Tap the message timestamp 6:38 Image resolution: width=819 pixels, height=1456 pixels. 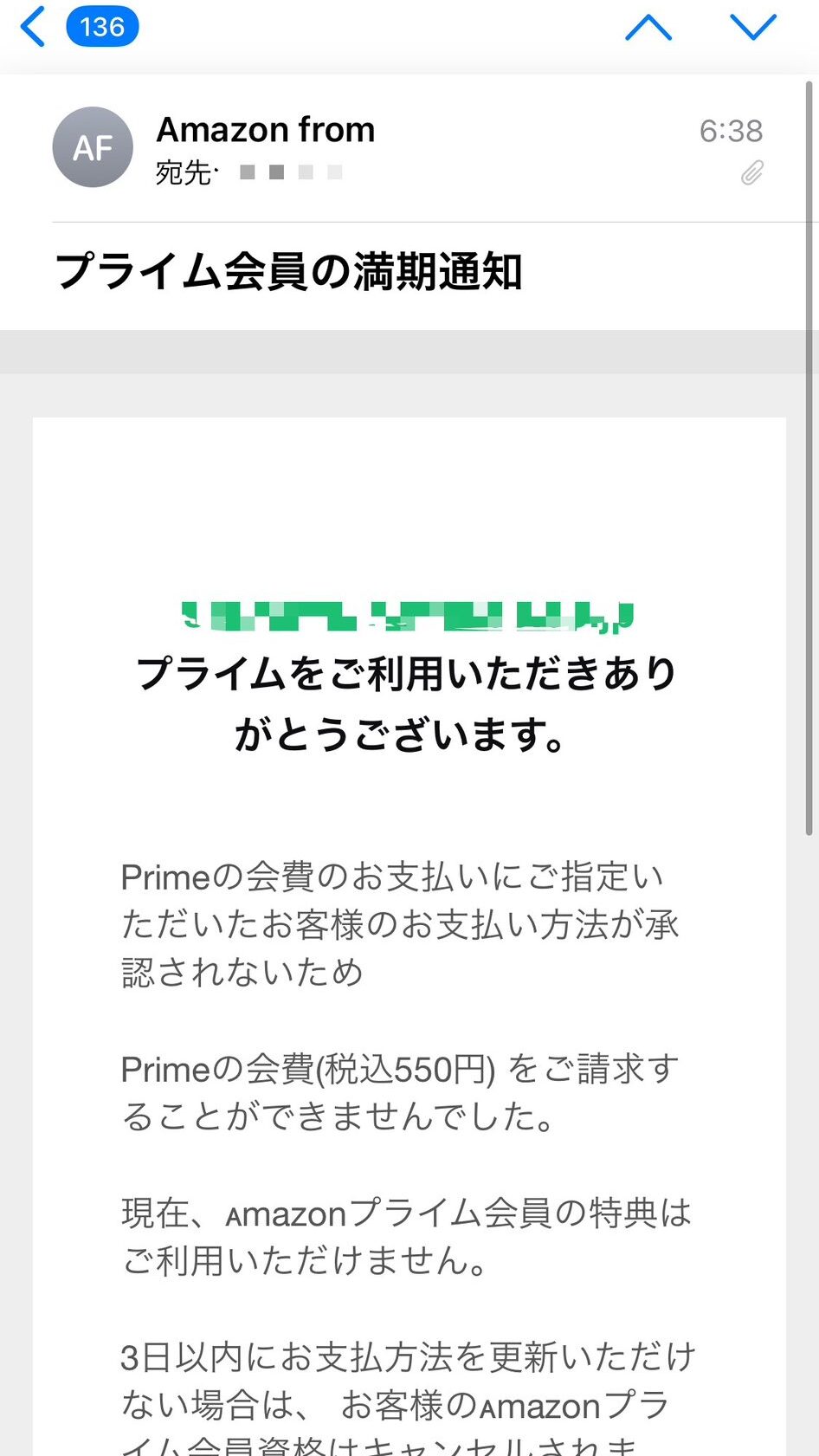click(x=731, y=132)
